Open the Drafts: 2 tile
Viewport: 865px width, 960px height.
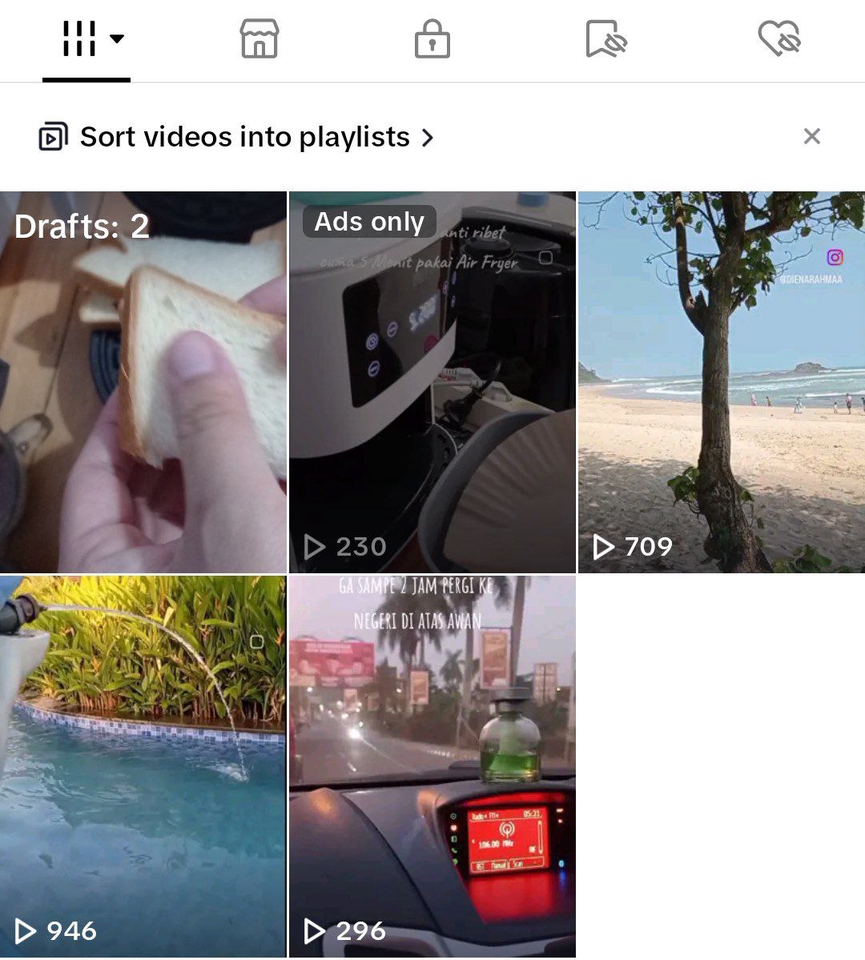pyautogui.click(x=143, y=381)
